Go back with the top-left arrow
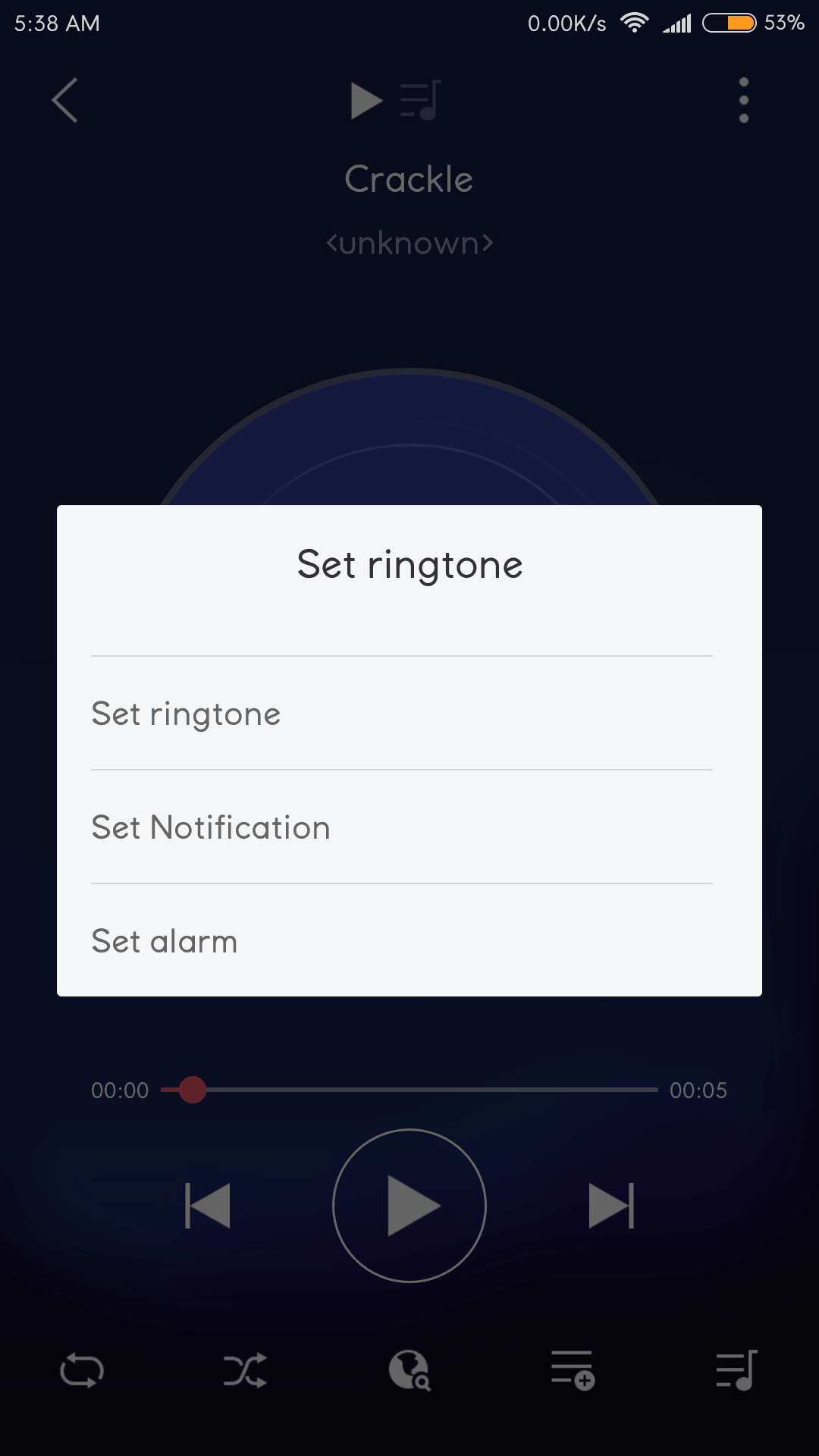The image size is (819, 1456). (65, 100)
